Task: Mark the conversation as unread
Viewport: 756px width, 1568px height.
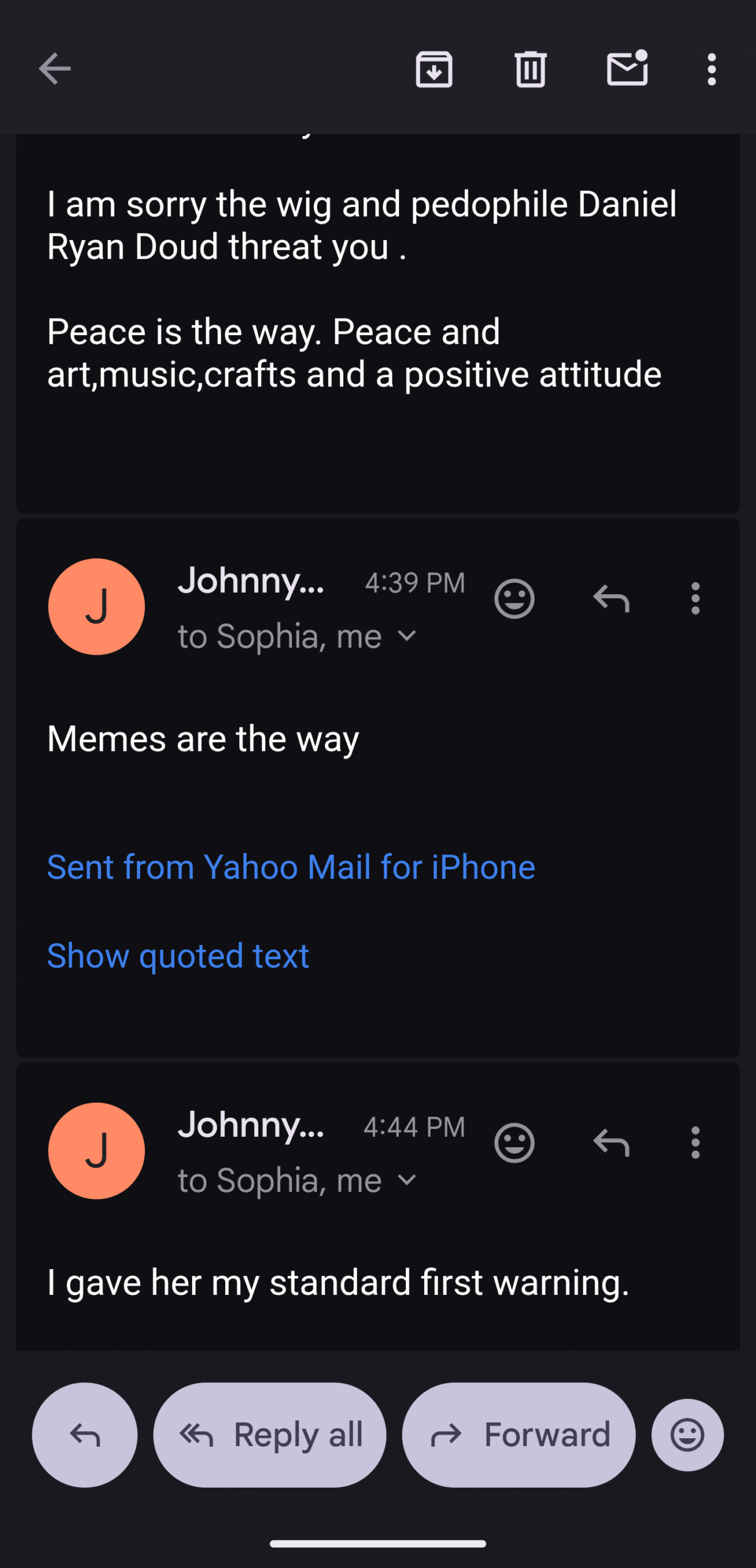Action: [627, 69]
